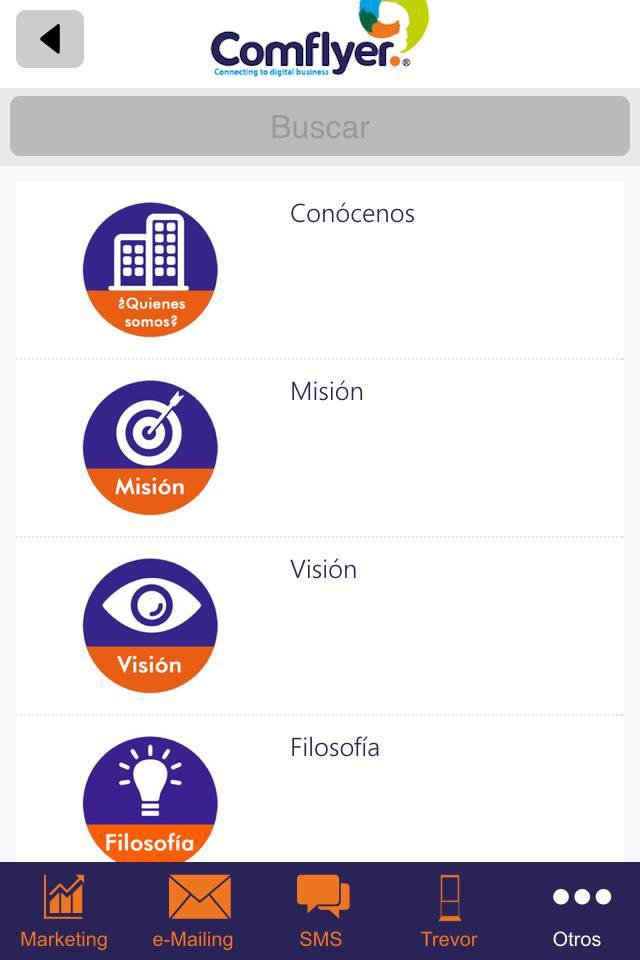Switch to the Trevor tab
This screenshot has height=960, width=640.
pos(449,911)
